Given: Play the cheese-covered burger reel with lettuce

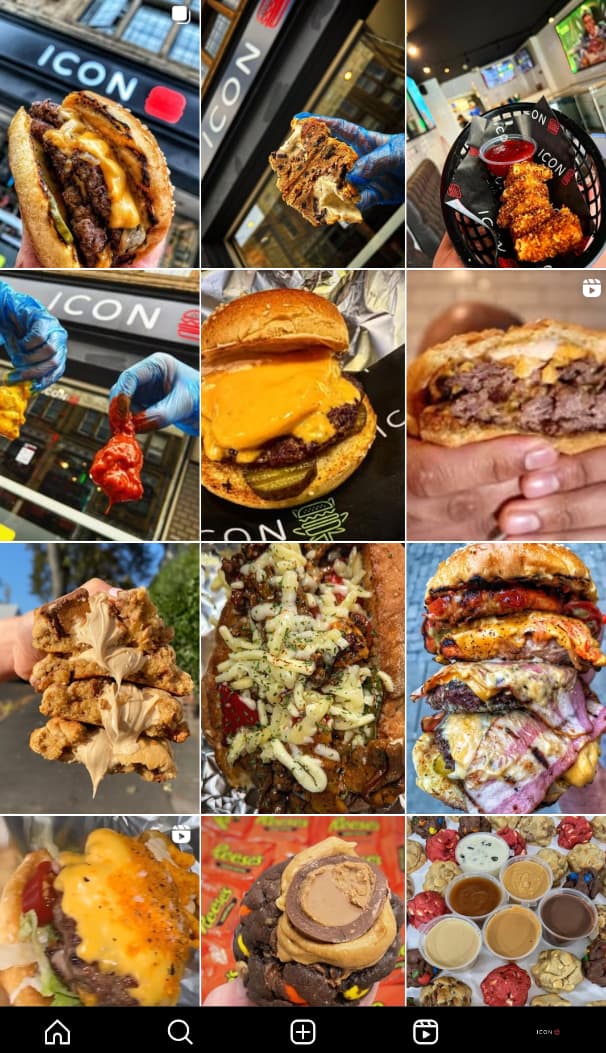Looking at the screenshot, I should pos(99,910).
